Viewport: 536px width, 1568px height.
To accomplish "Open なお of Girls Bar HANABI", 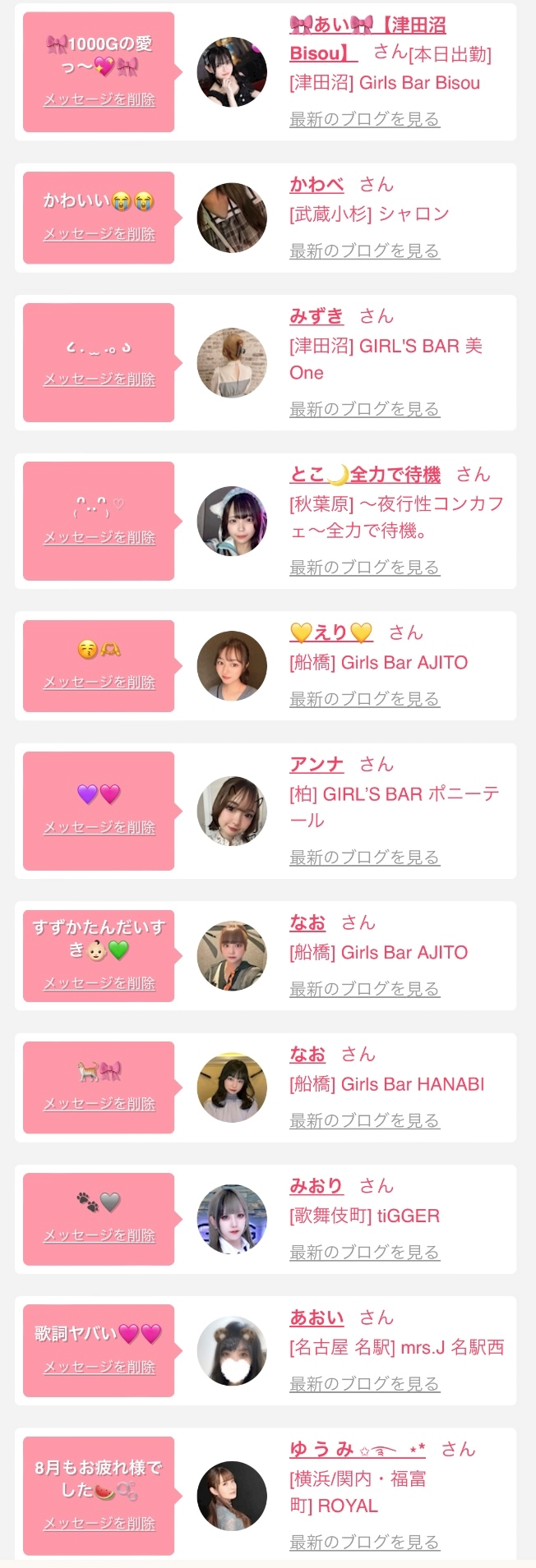I will [307, 1055].
